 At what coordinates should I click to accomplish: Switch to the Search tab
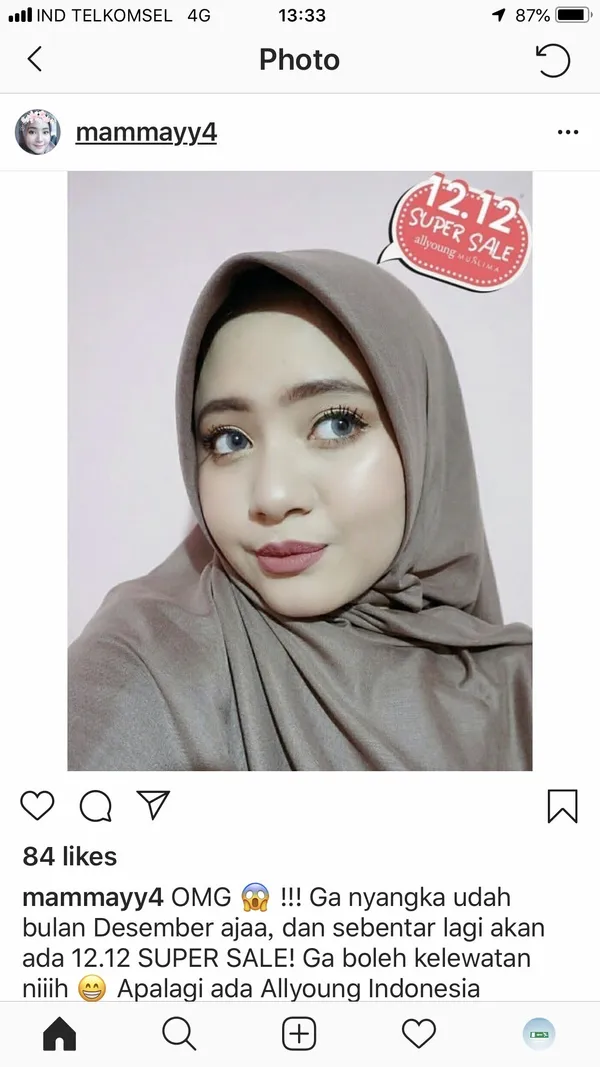(x=179, y=1033)
